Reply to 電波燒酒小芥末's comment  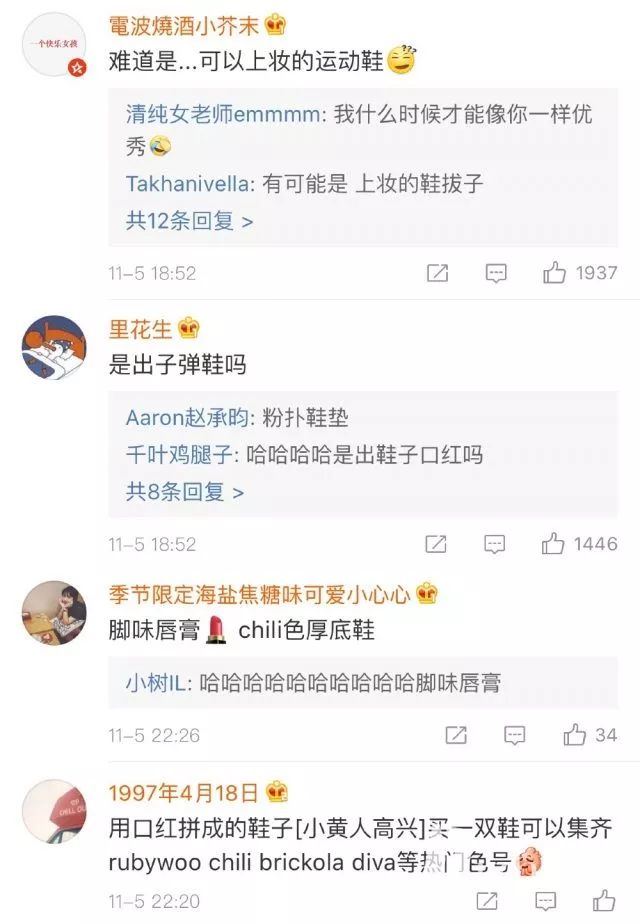click(x=495, y=273)
